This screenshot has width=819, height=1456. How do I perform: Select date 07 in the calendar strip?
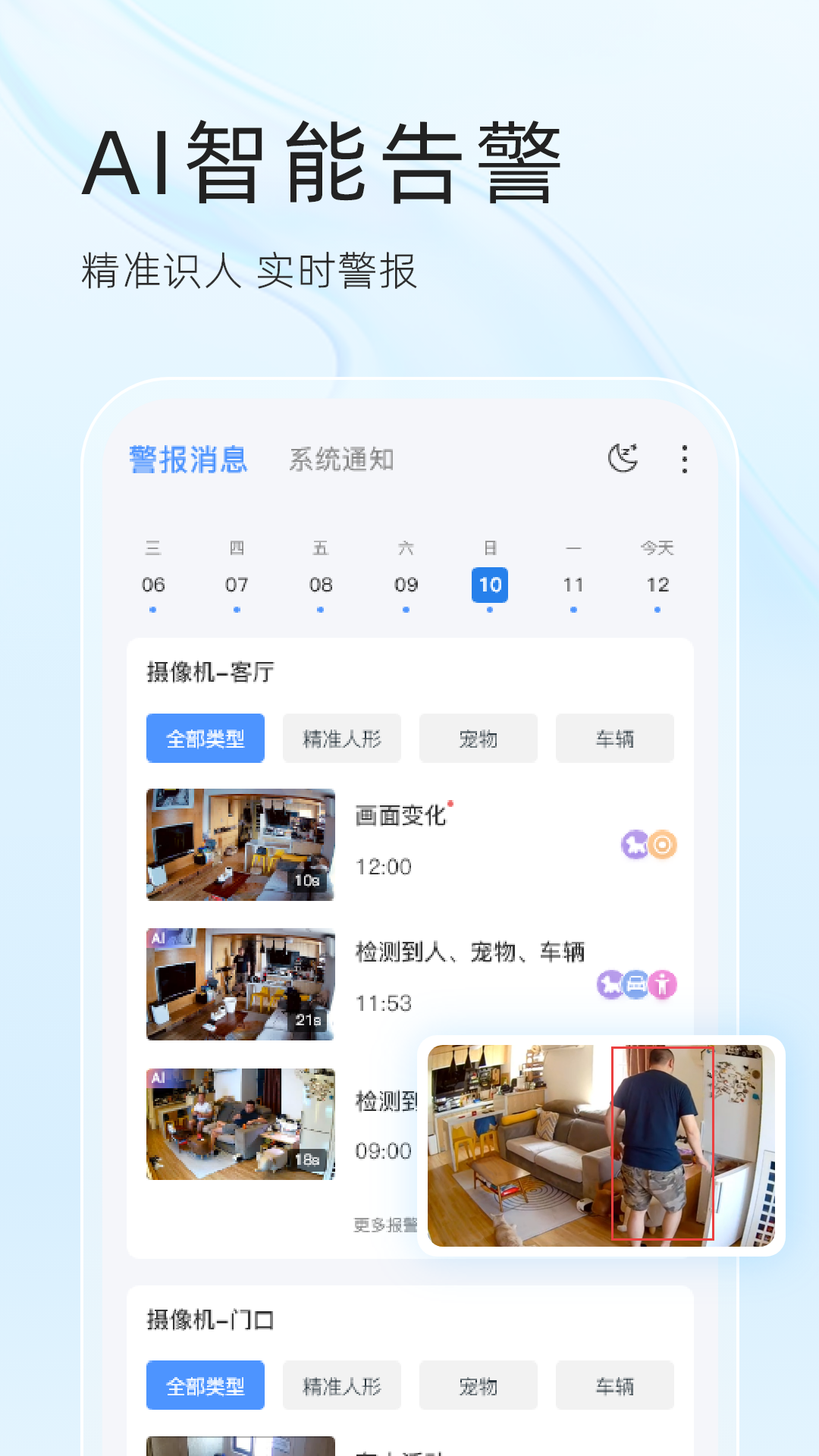click(237, 584)
